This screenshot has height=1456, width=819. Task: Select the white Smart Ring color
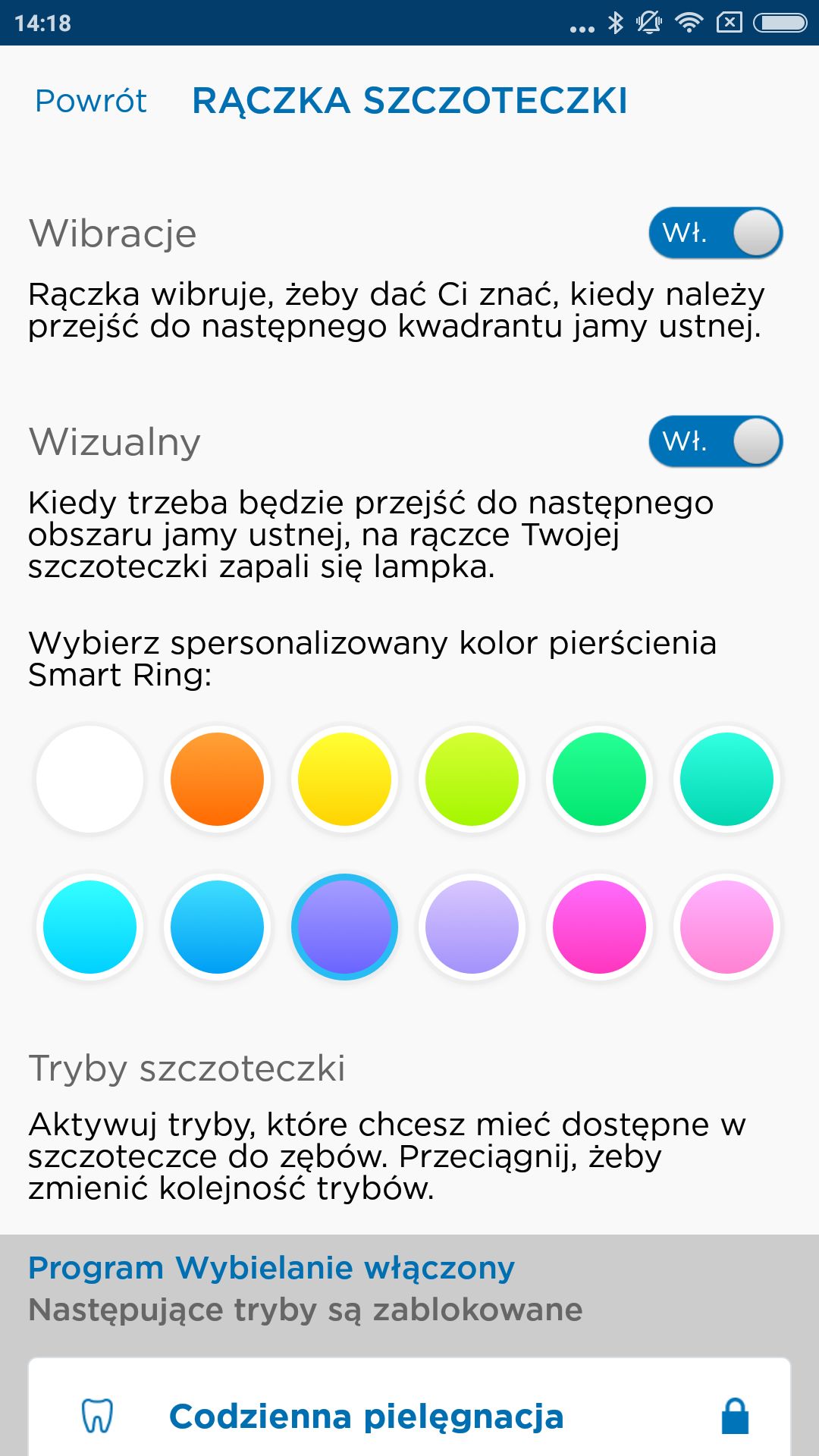89,779
